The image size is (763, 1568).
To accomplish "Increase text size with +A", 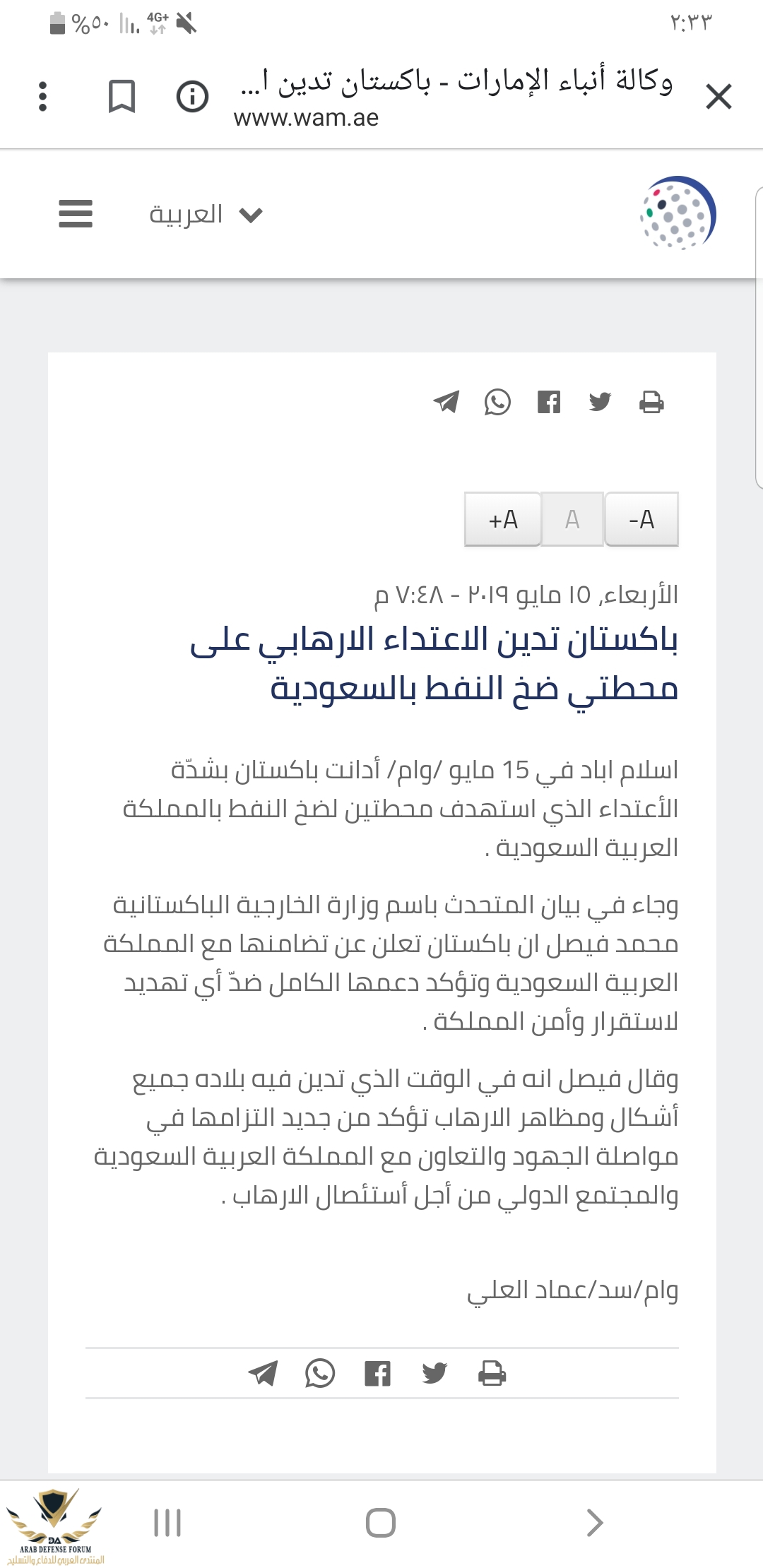I will (503, 519).
